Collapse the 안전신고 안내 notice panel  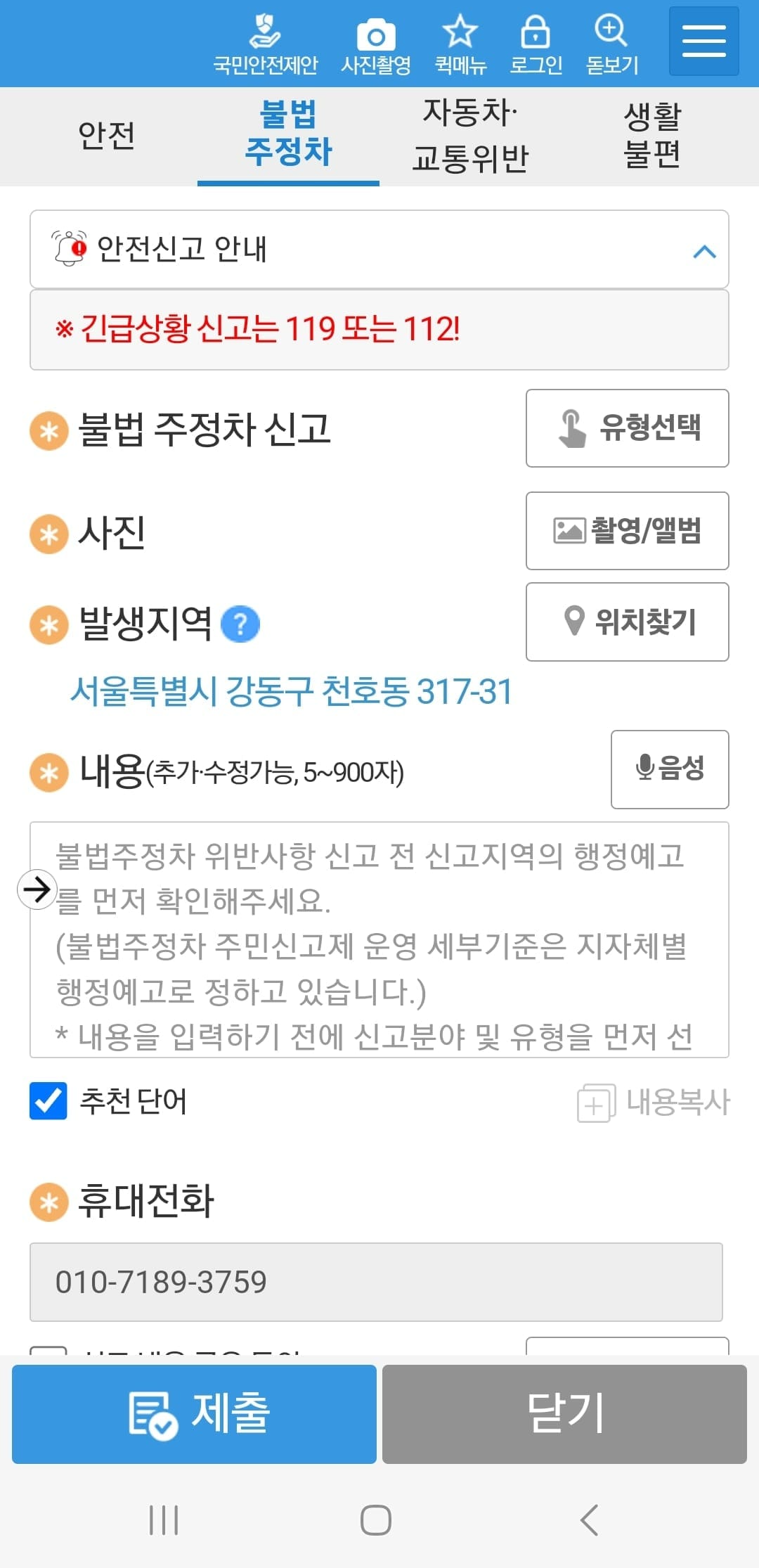703,252
